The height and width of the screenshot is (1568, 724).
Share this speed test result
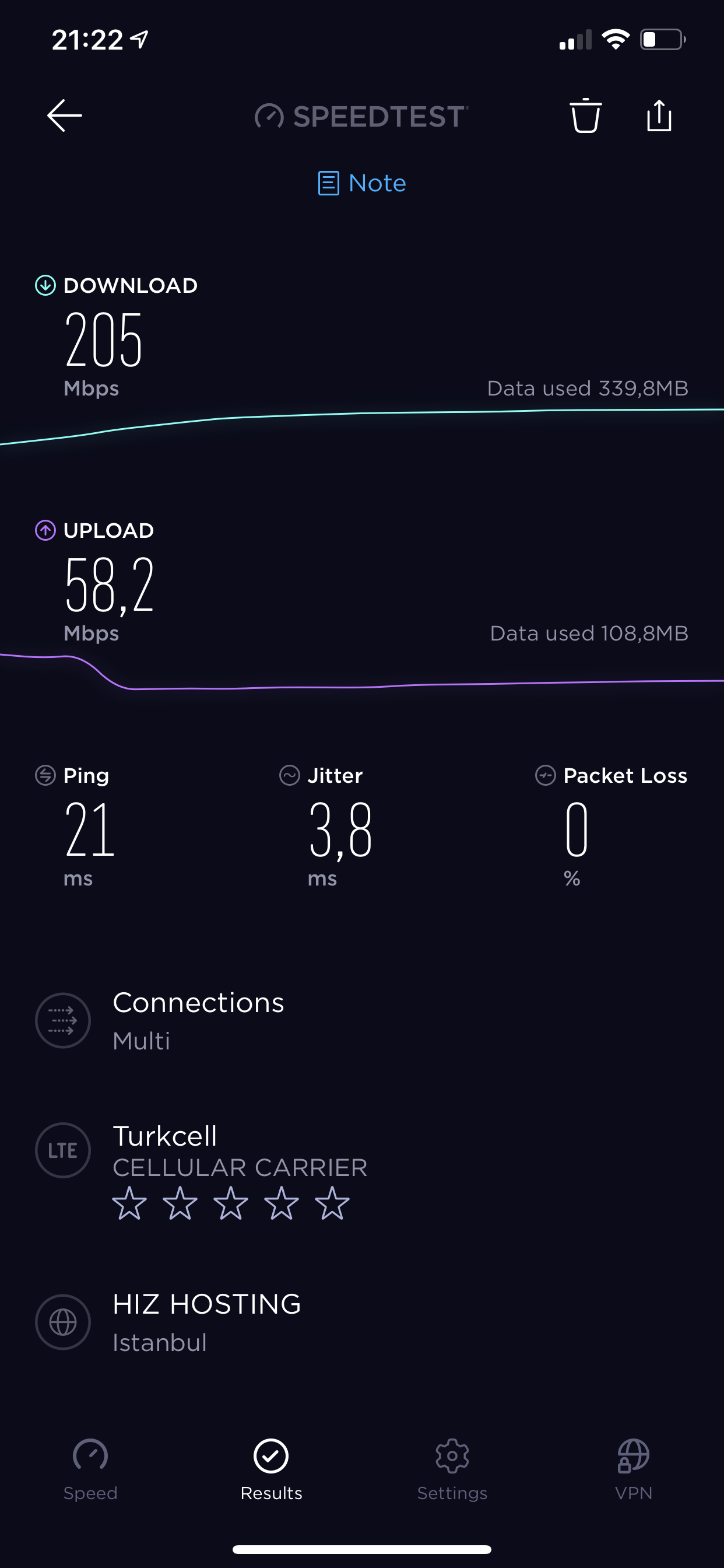(x=659, y=115)
